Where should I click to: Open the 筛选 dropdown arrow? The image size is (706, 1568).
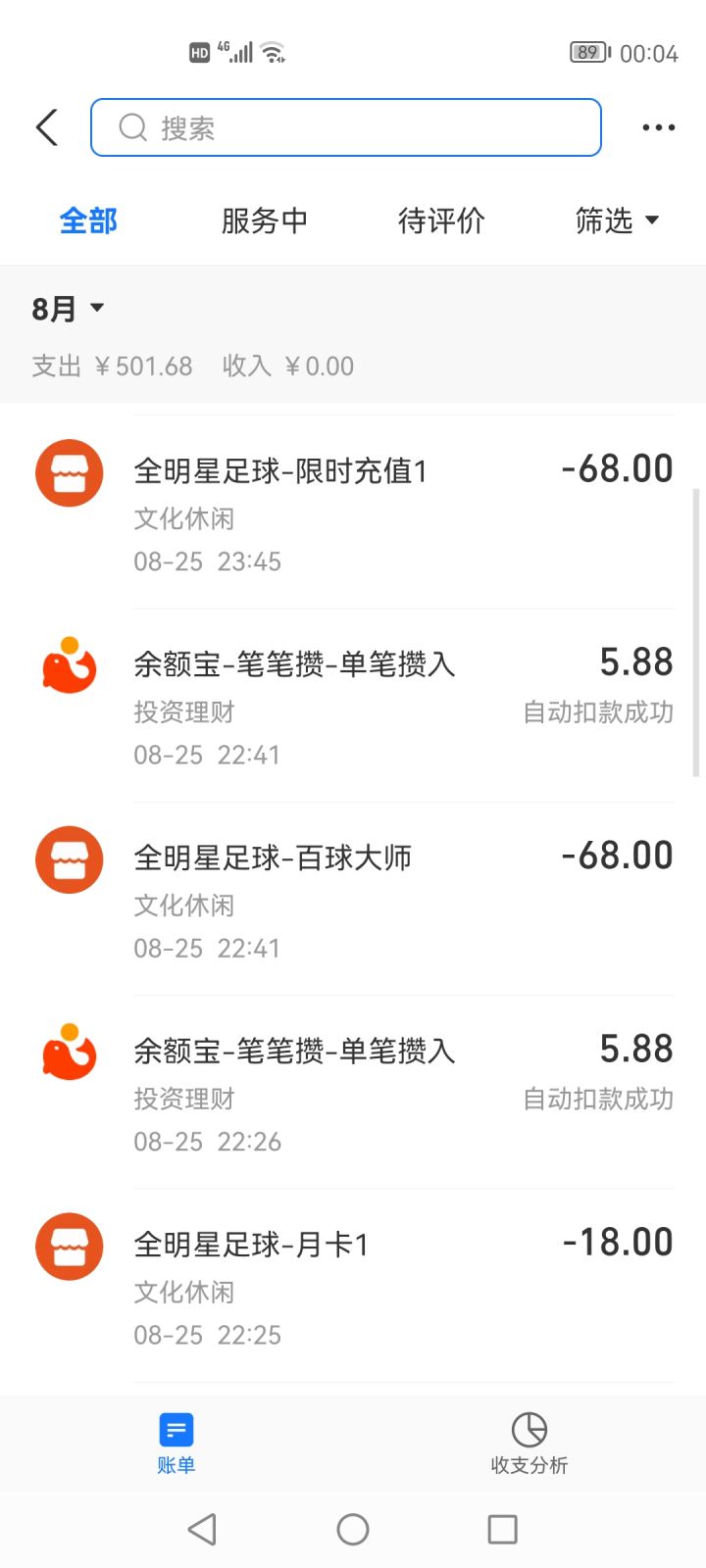click(x=653, y=220)
